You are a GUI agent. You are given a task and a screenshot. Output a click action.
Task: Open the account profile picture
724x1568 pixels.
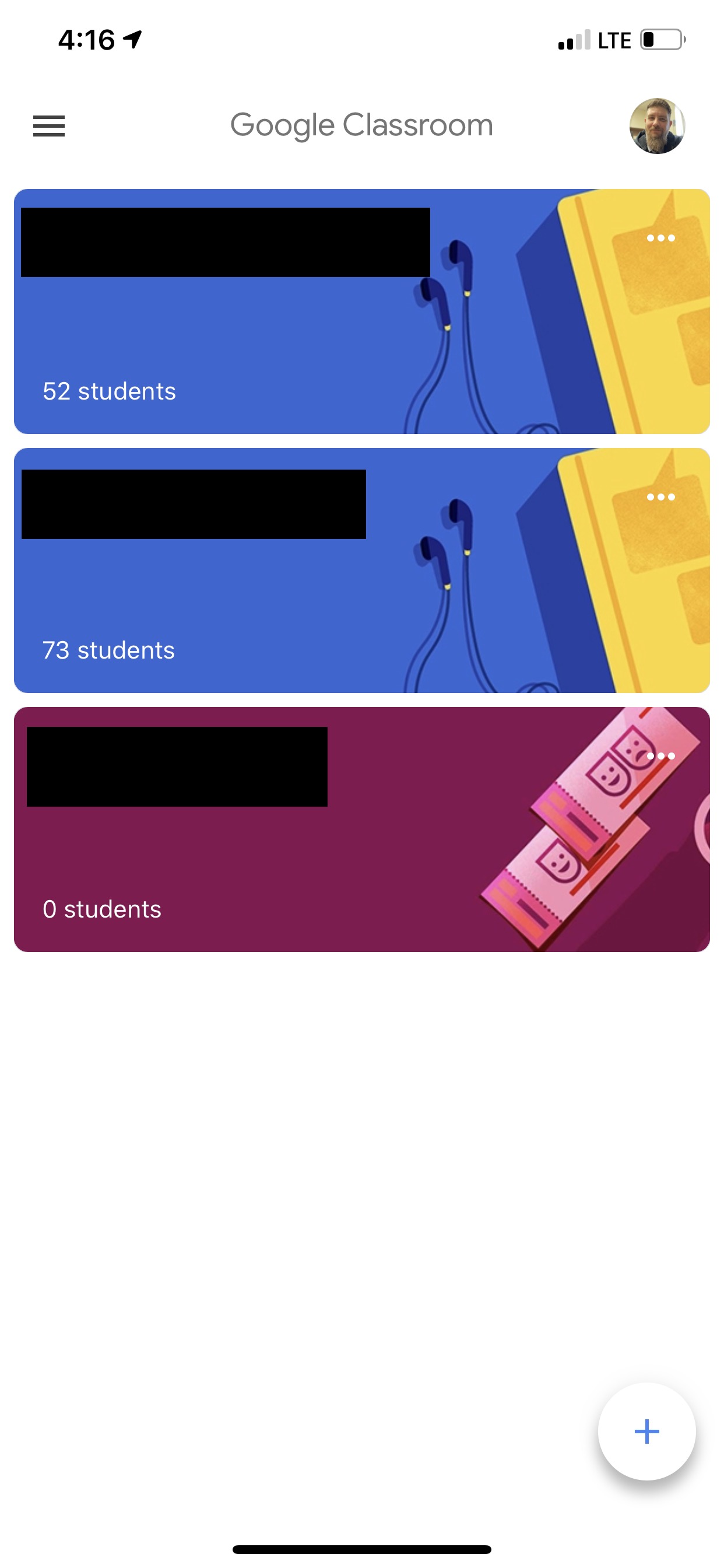click(x=656, y=126)
